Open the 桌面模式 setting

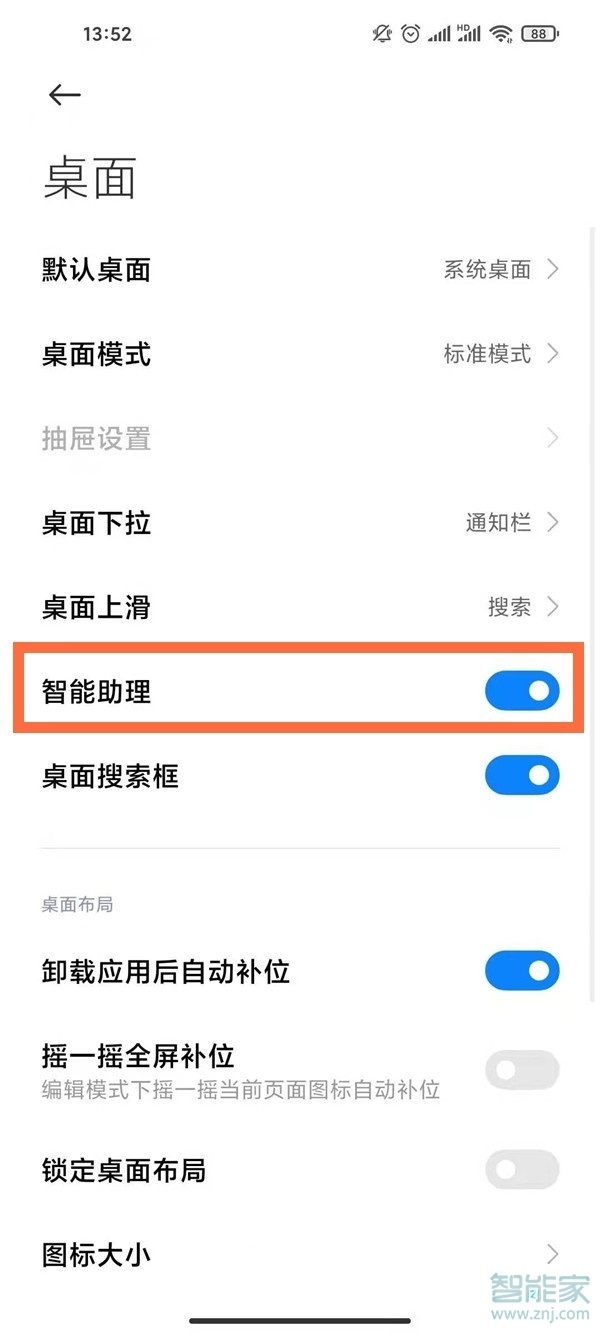tap(300, 354)
